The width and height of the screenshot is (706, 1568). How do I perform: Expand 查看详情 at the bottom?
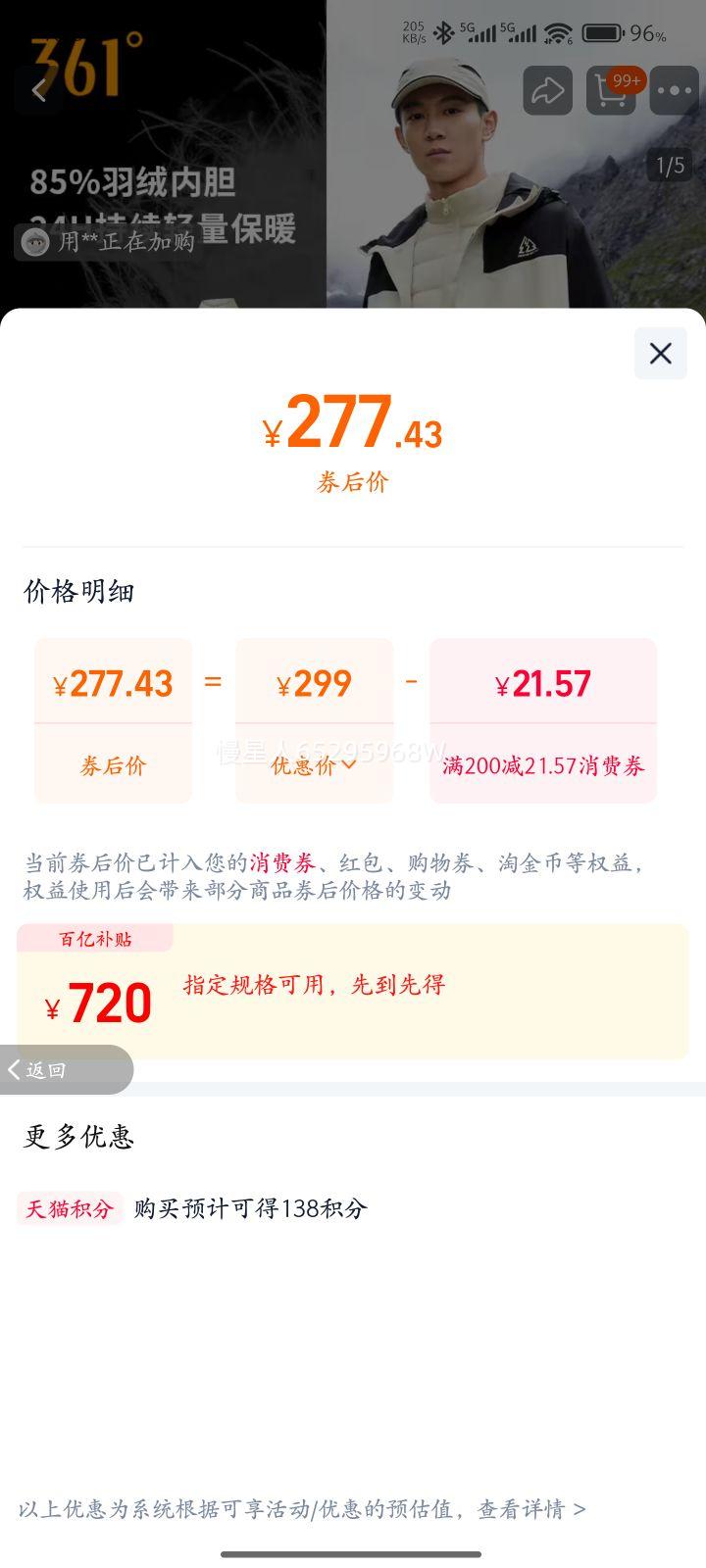[530, 1509]
